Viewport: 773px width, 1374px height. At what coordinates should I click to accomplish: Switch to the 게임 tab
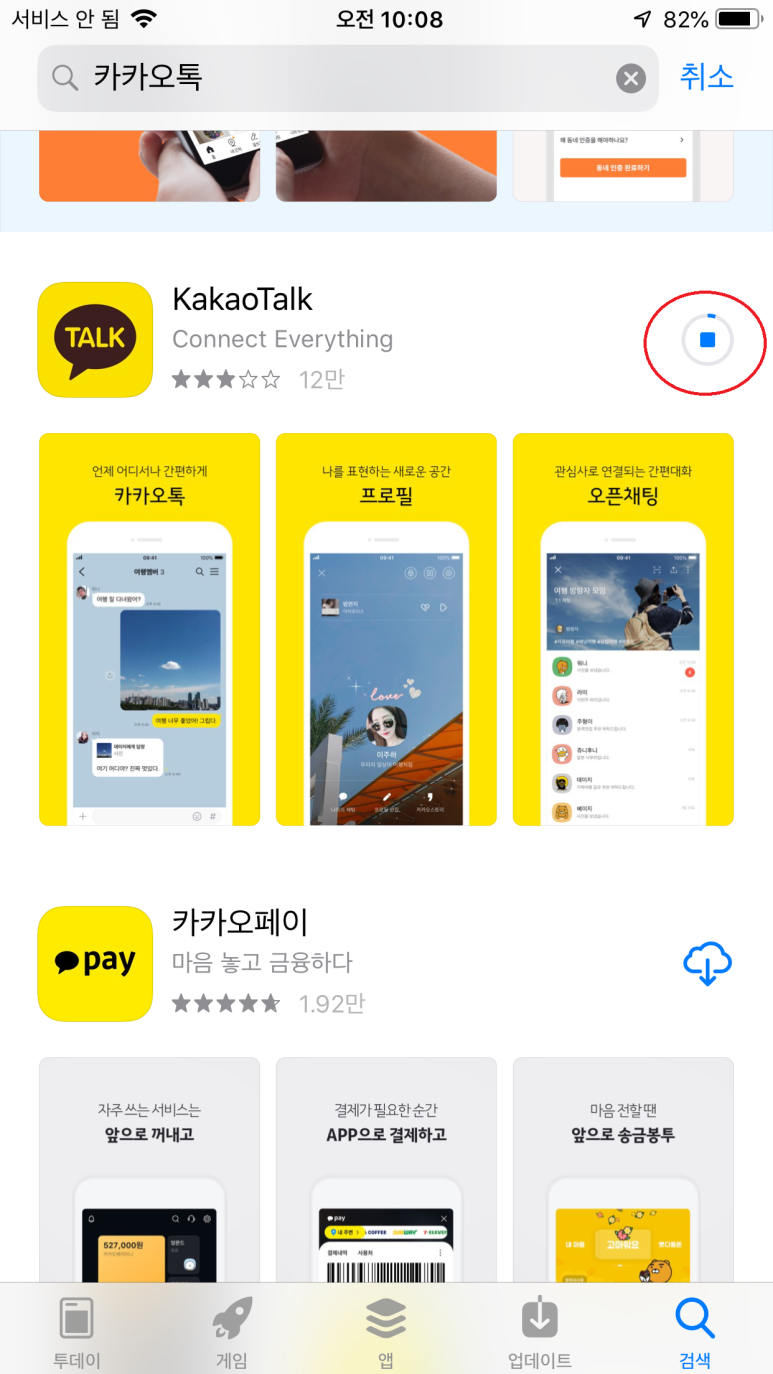[232, 1330]
